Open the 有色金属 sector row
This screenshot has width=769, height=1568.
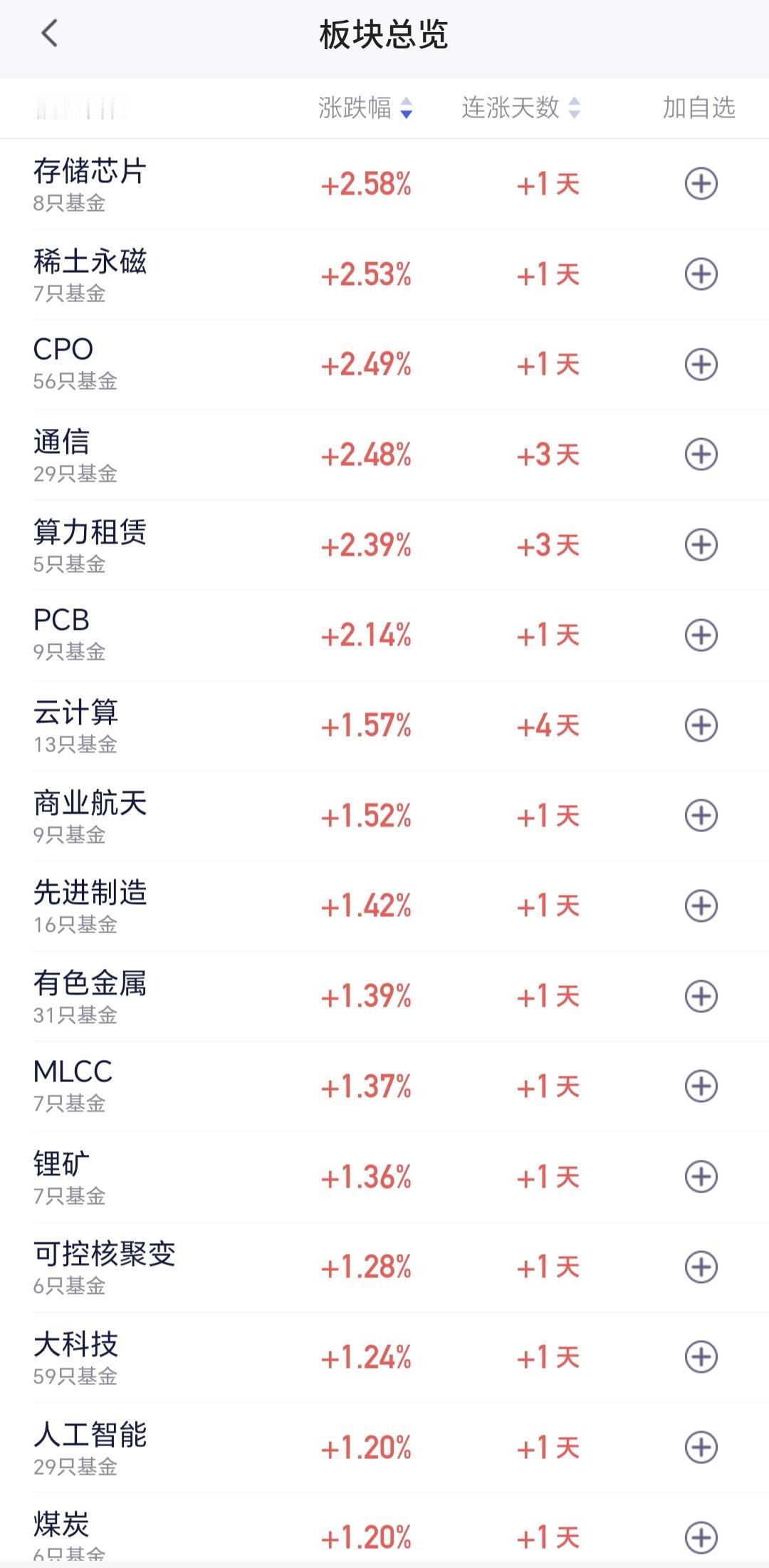click(x=384, y=996)
